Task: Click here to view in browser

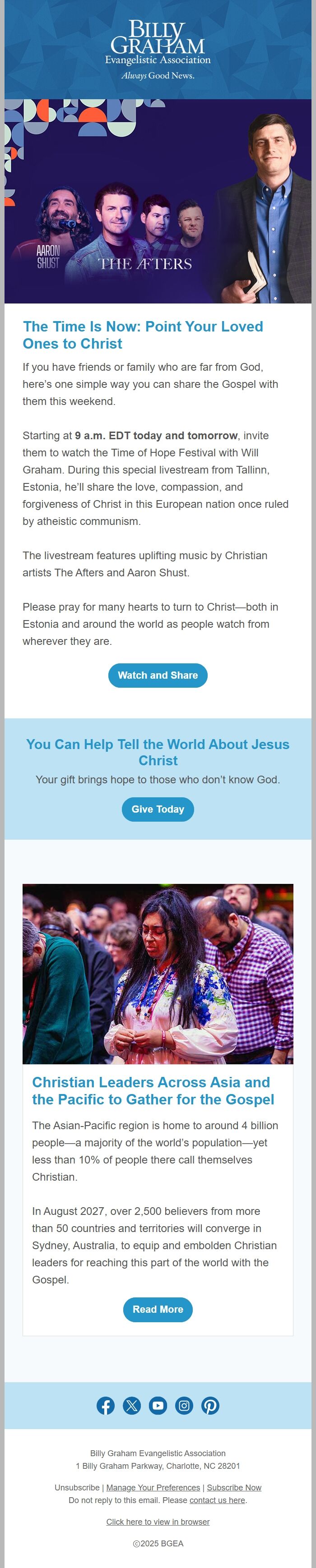Action: pos(158,1522)
